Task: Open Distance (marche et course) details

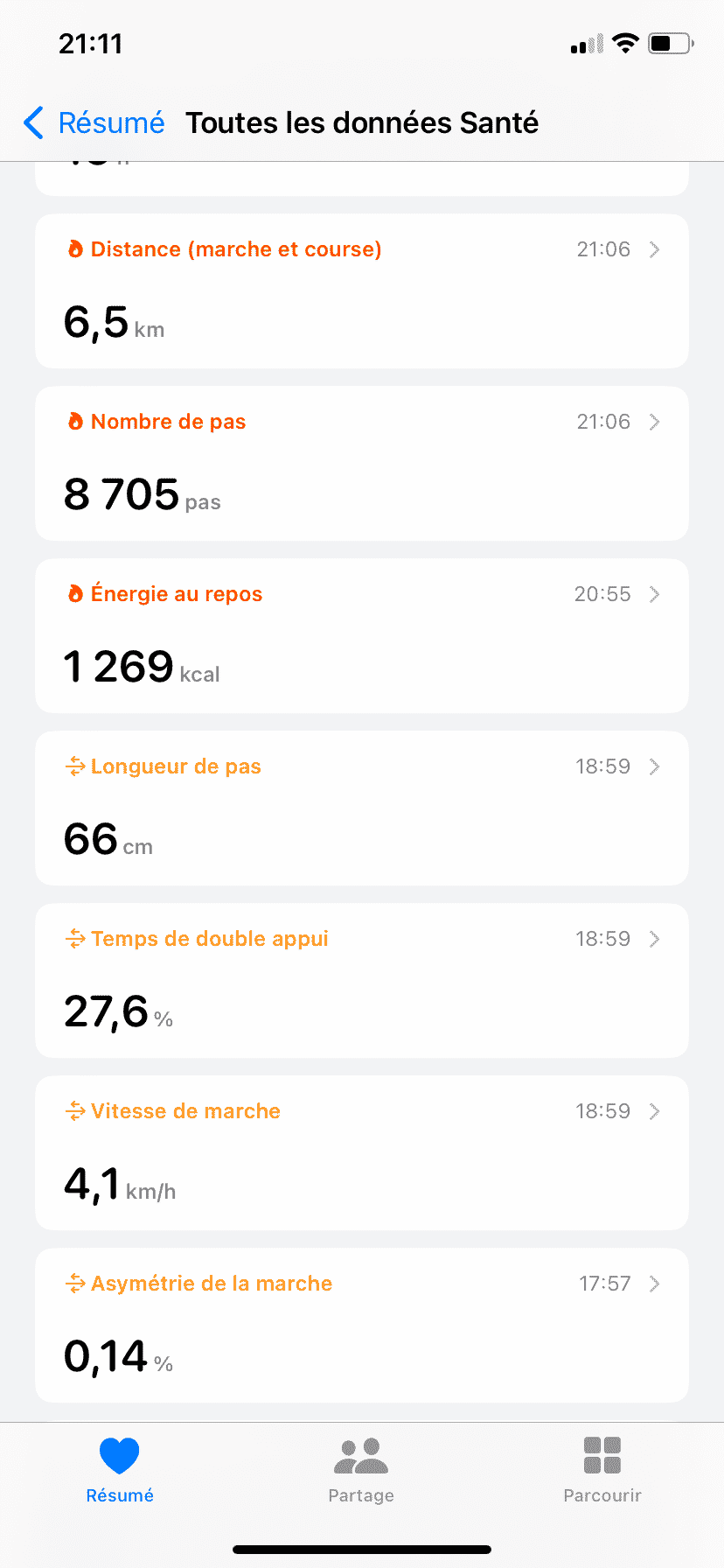Action: point(362,291)
